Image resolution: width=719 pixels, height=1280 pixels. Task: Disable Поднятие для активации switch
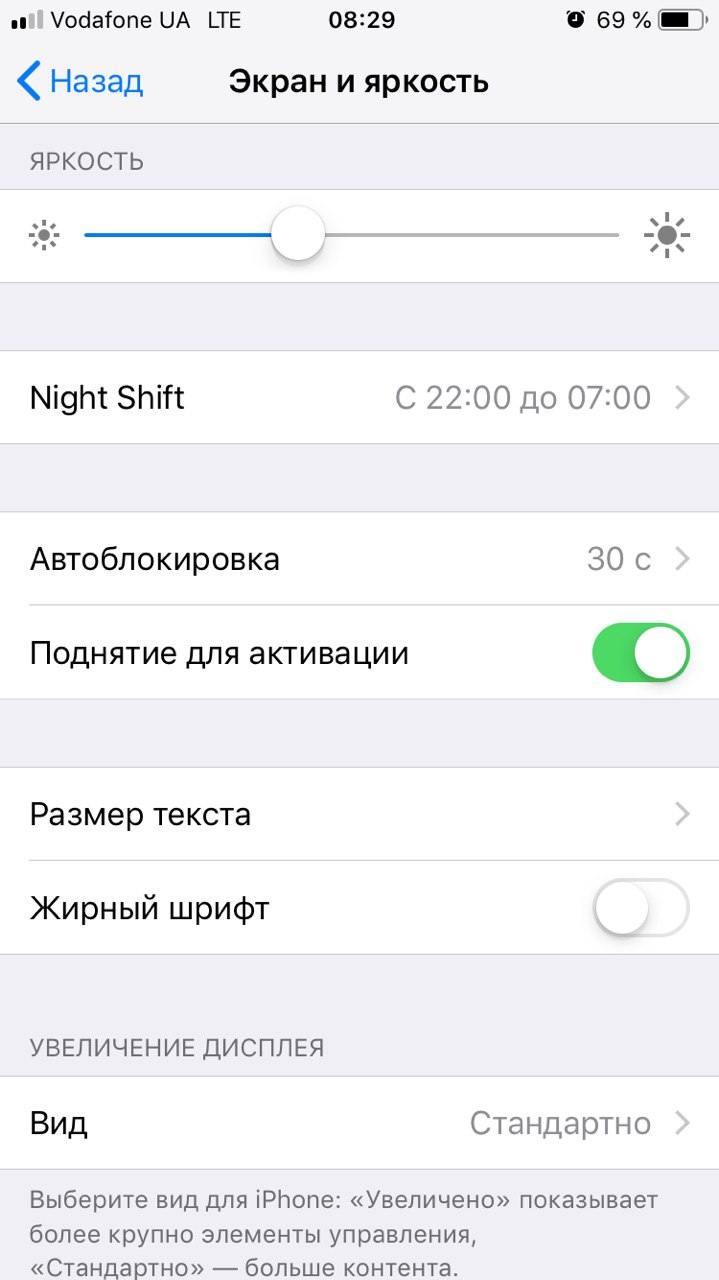click(x=640, y=653)
